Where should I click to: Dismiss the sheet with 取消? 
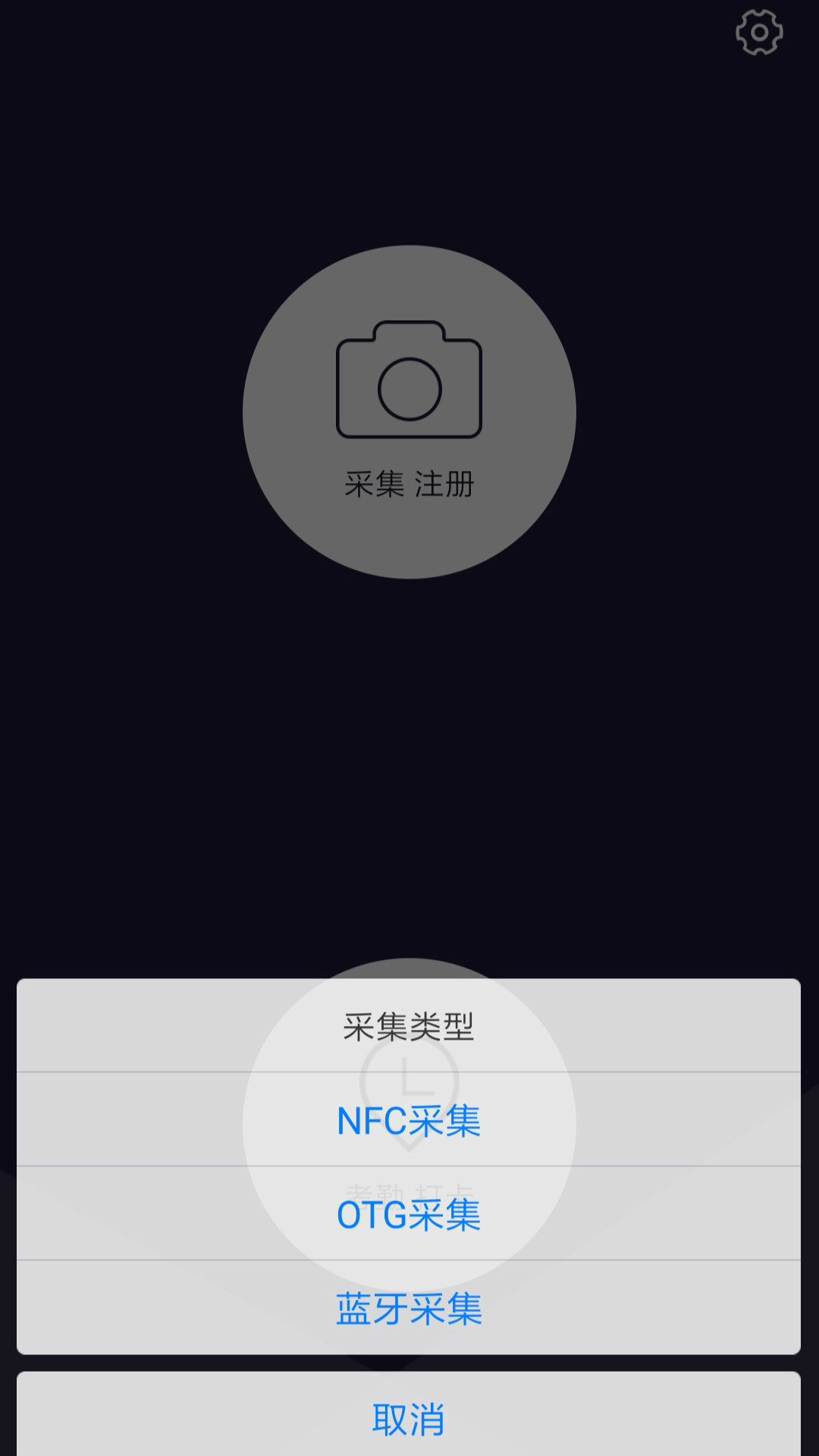[409, 1418]
